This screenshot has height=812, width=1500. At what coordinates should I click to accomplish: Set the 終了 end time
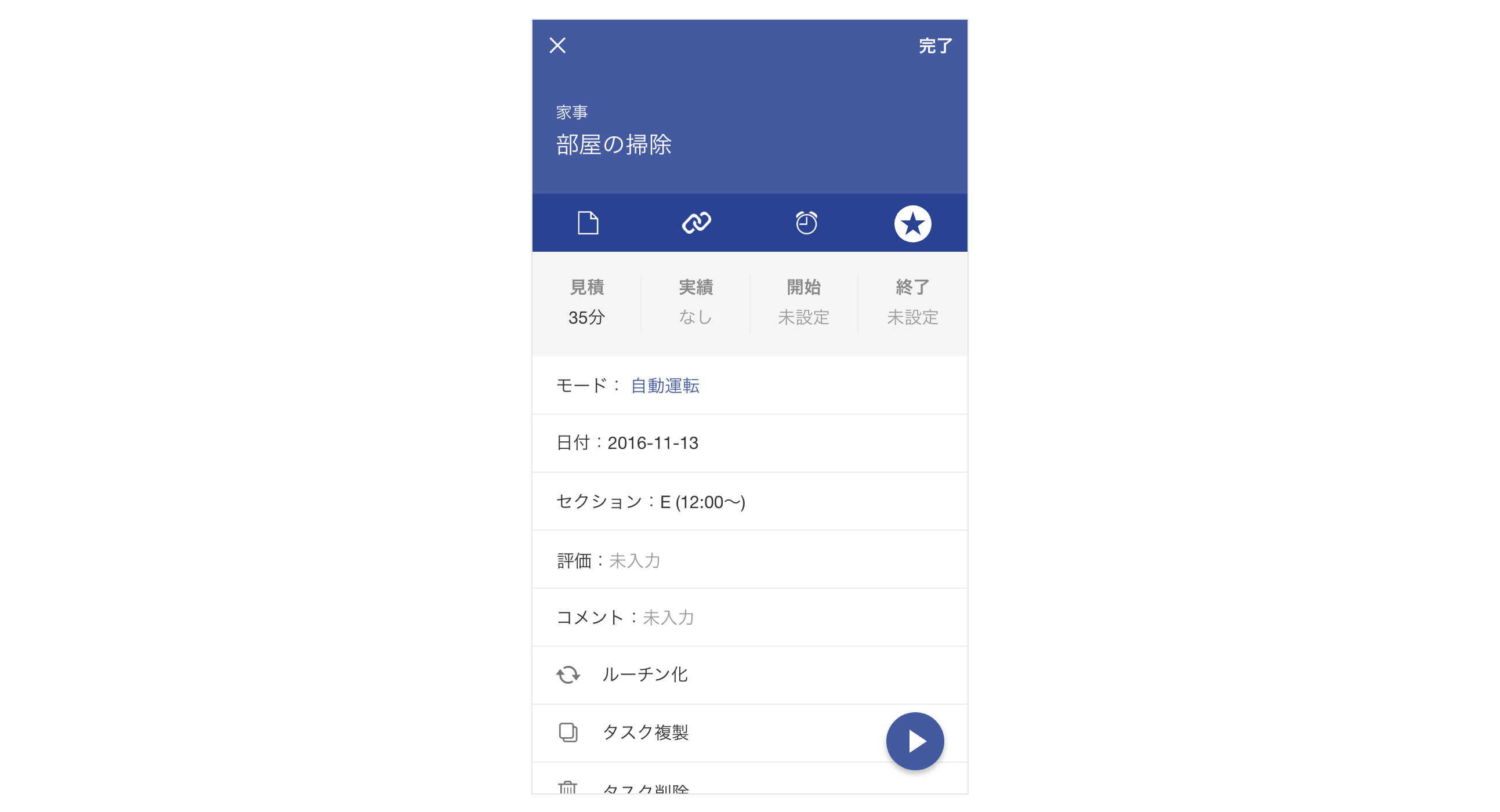912,303
